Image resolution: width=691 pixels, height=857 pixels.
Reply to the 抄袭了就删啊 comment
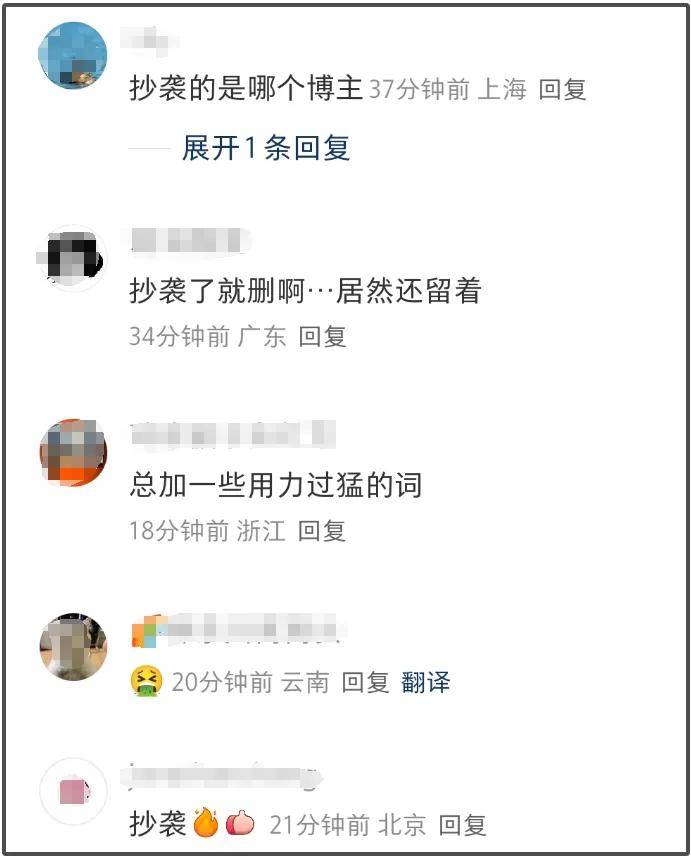click(x=322, y=337)
